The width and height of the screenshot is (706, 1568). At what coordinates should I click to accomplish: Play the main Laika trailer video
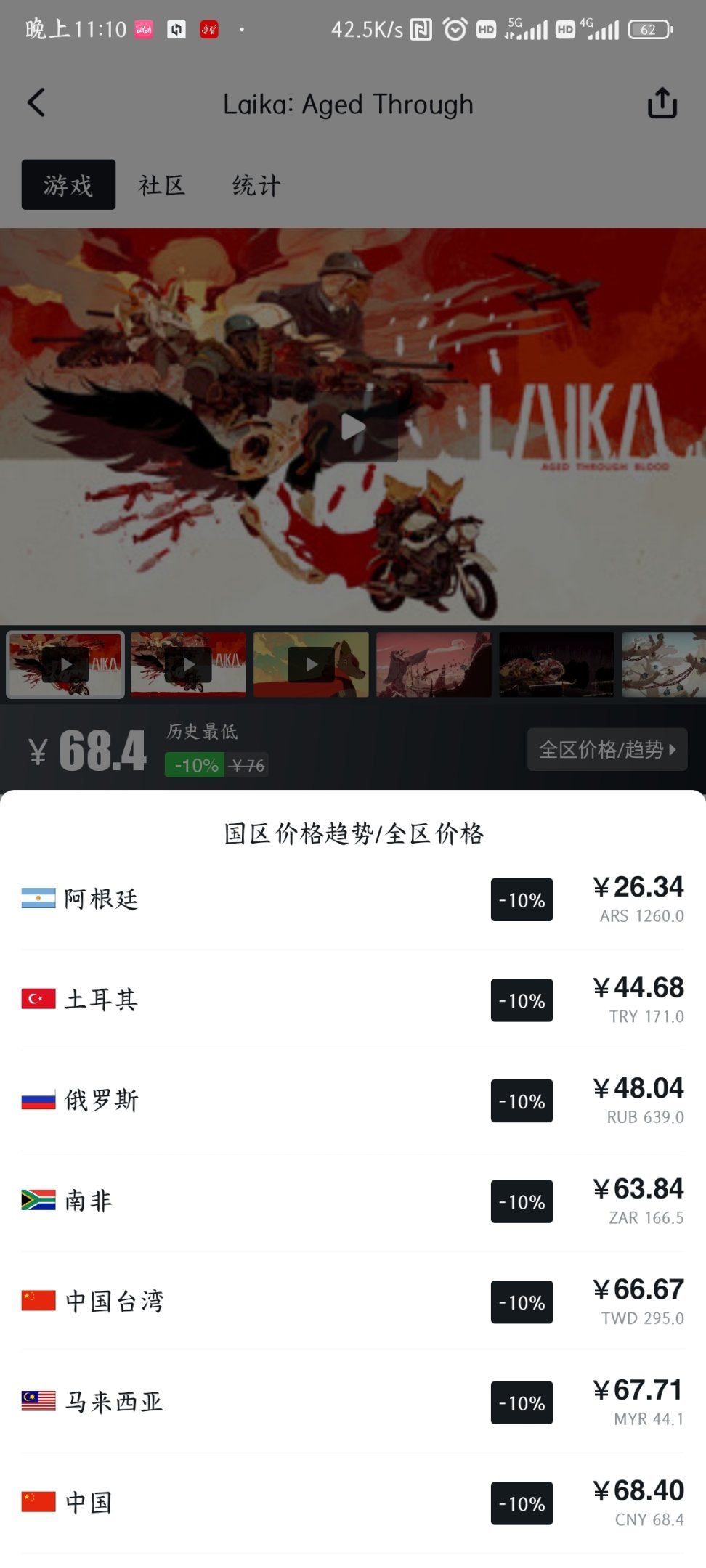point(354,427)
